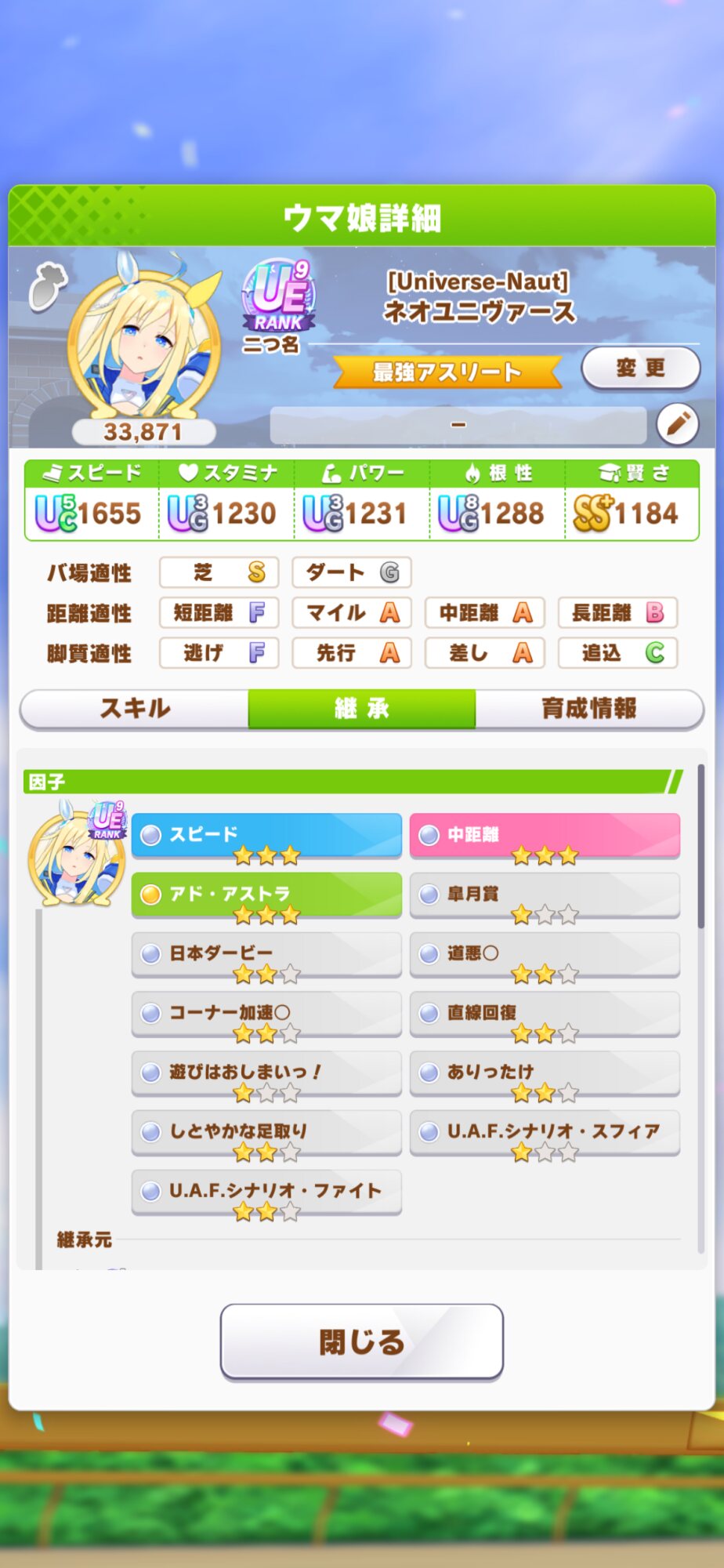Show details for コーナー加速○ factor
The height and width of the screenshot is (1568, 724).
(266, 1014)
